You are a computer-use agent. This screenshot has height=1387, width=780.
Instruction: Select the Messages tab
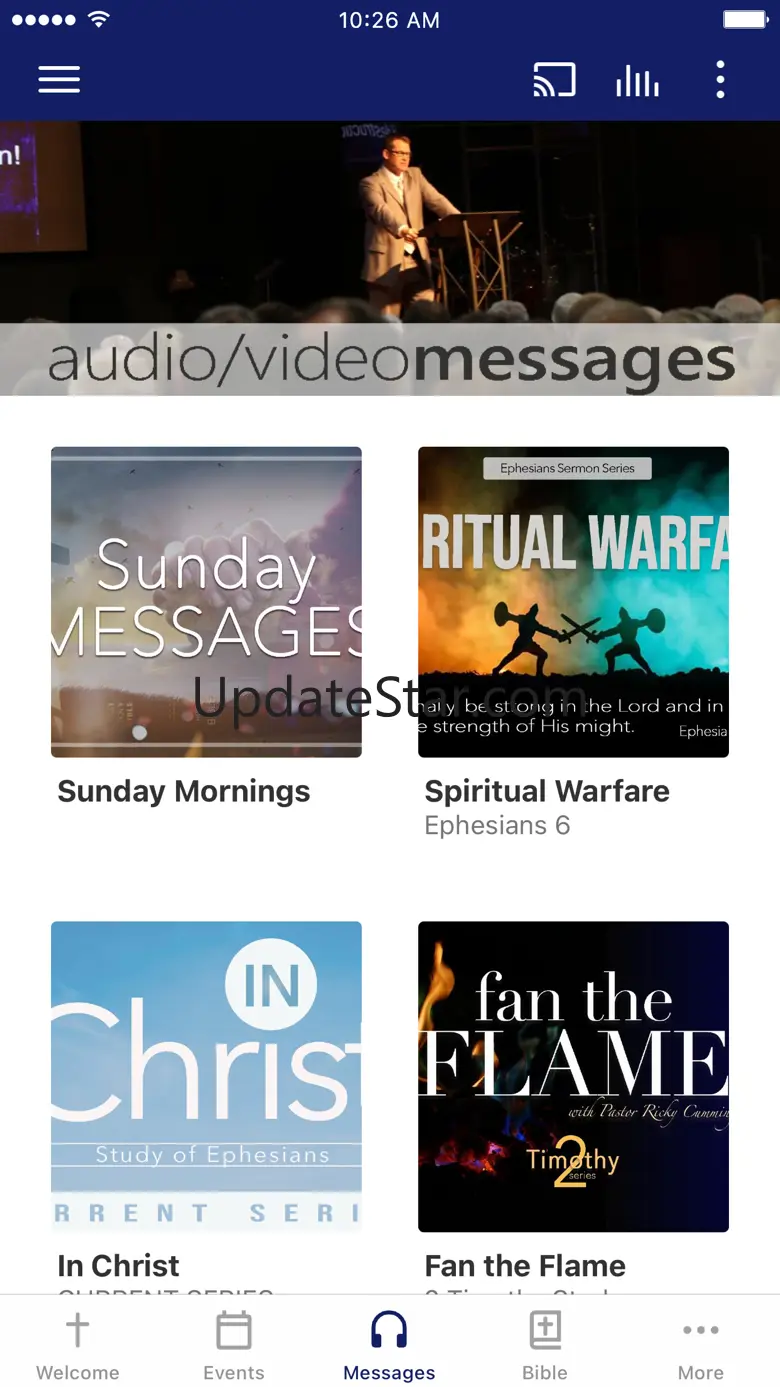(x=389, y=1346)
